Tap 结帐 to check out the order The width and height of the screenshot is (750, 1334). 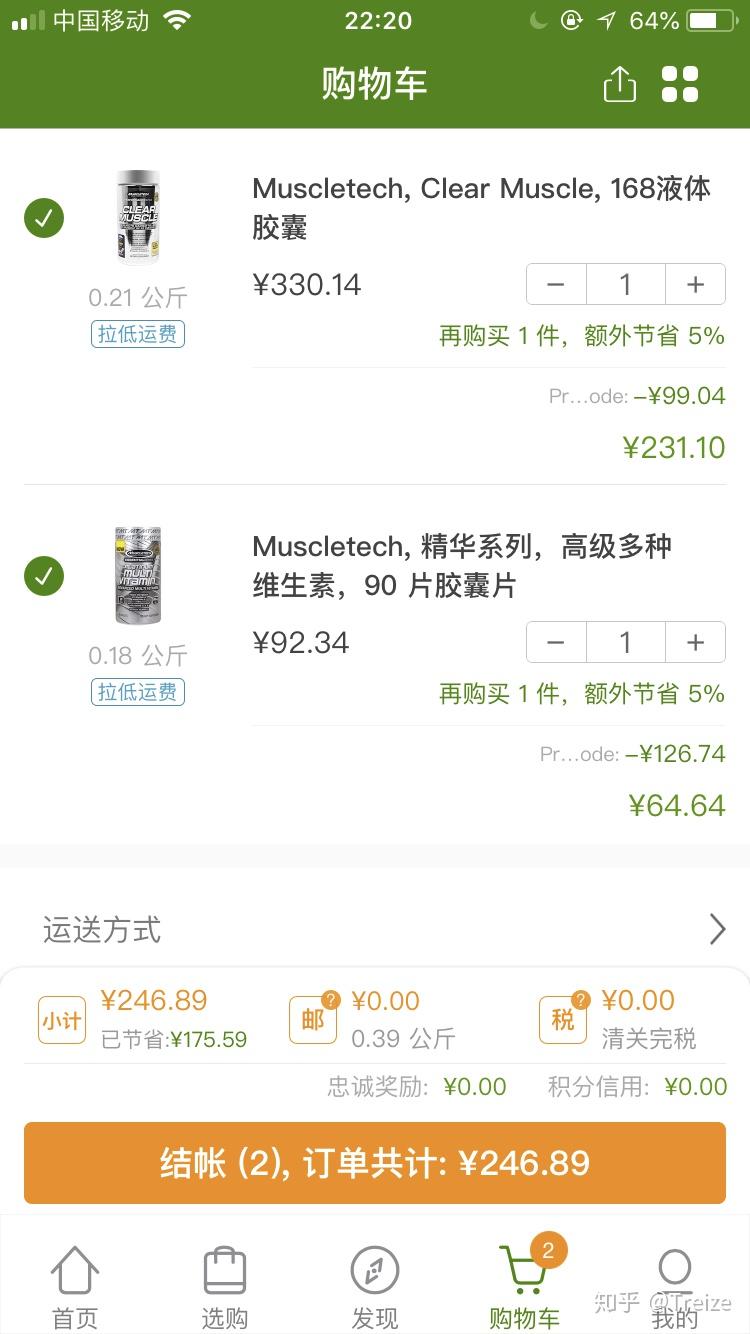pos(375,1163)
